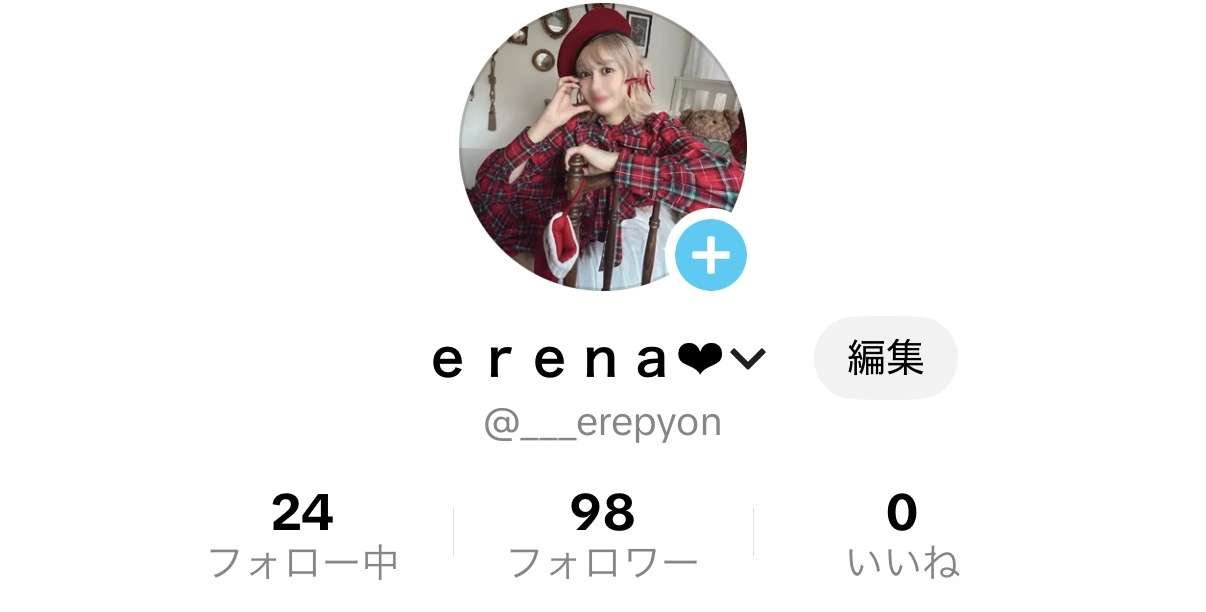
Task: Open the 98 フォロワー followers list
Action: coord(603,537)
